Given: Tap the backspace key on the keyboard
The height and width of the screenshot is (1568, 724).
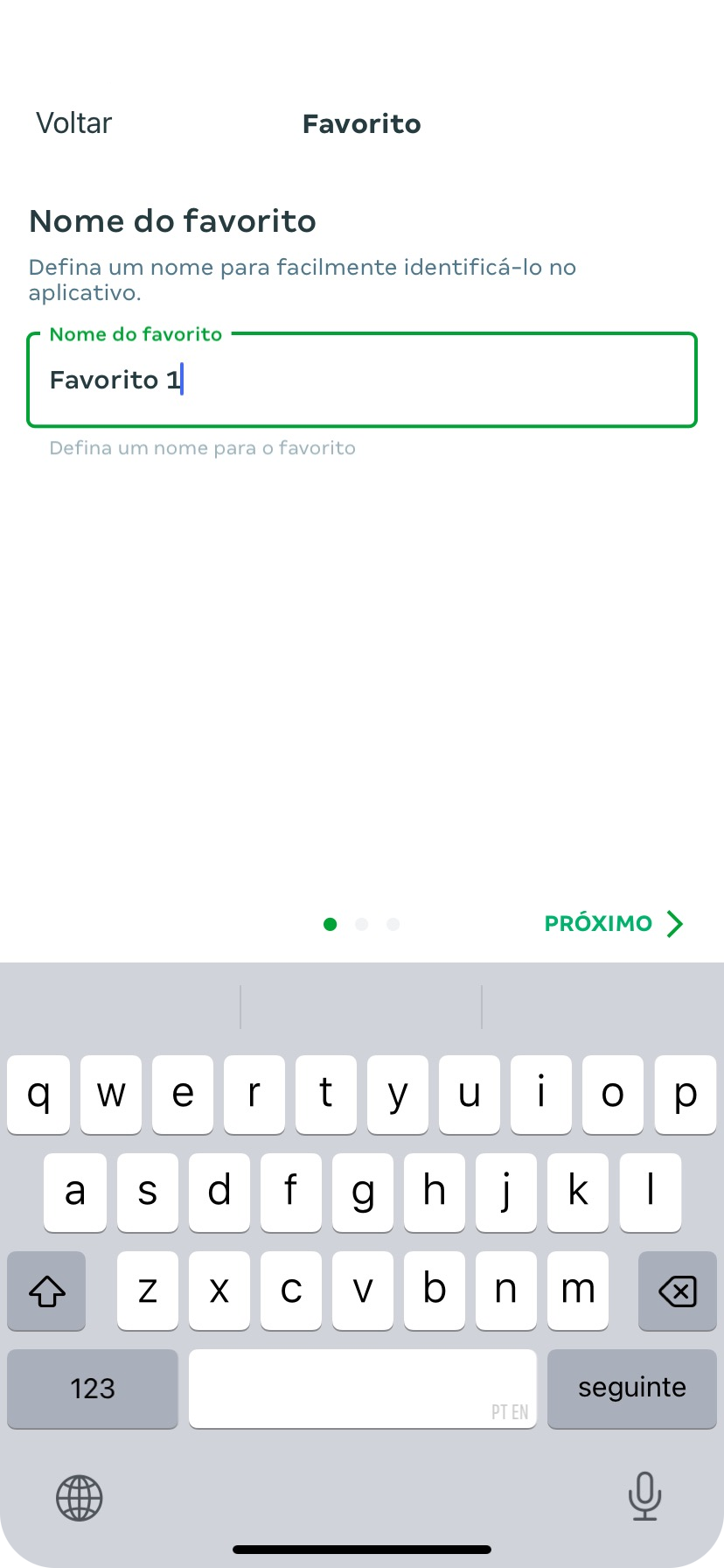Looking at the screenshot, I should (x=678, y=1291).
